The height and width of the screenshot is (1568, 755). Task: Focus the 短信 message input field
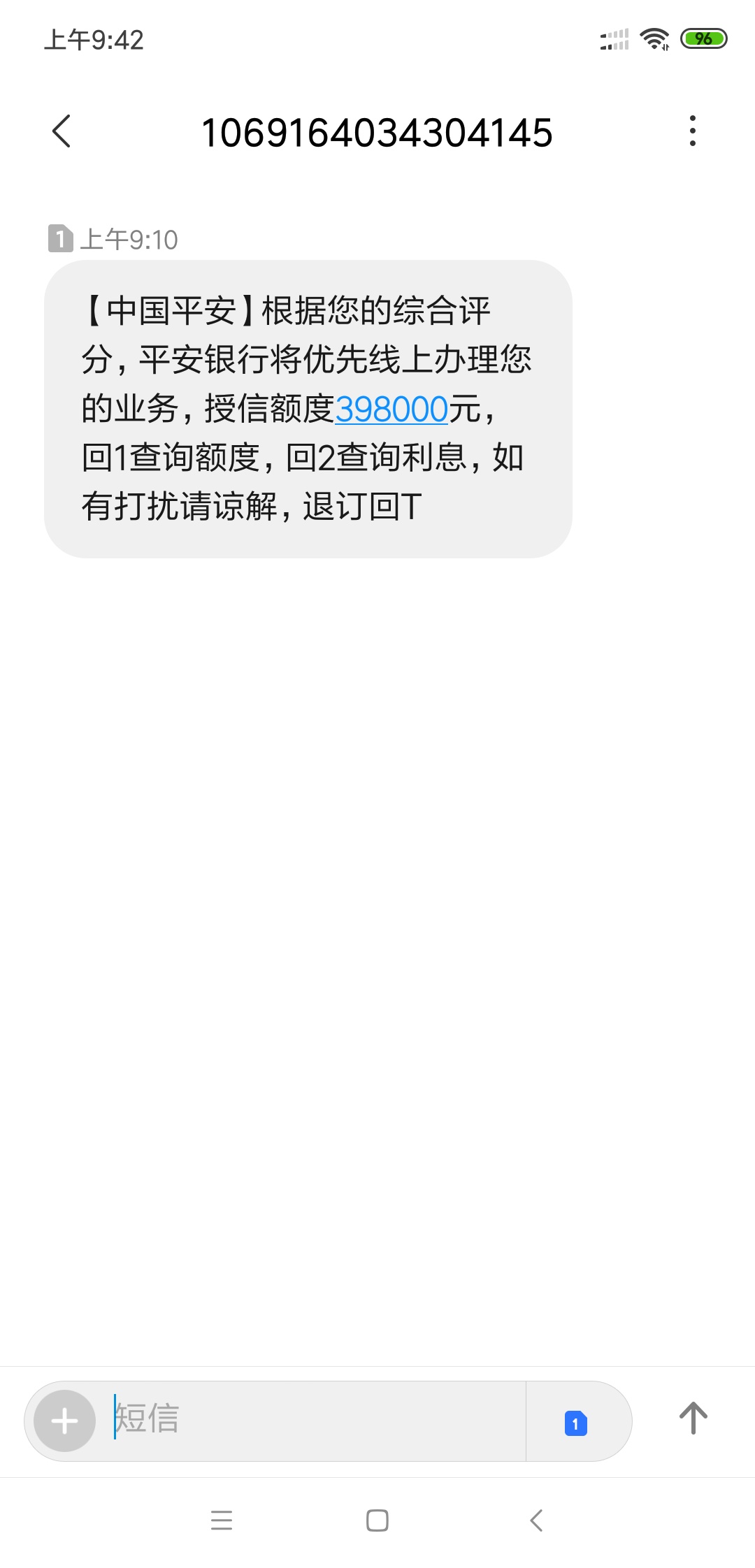coord(318,1421)
